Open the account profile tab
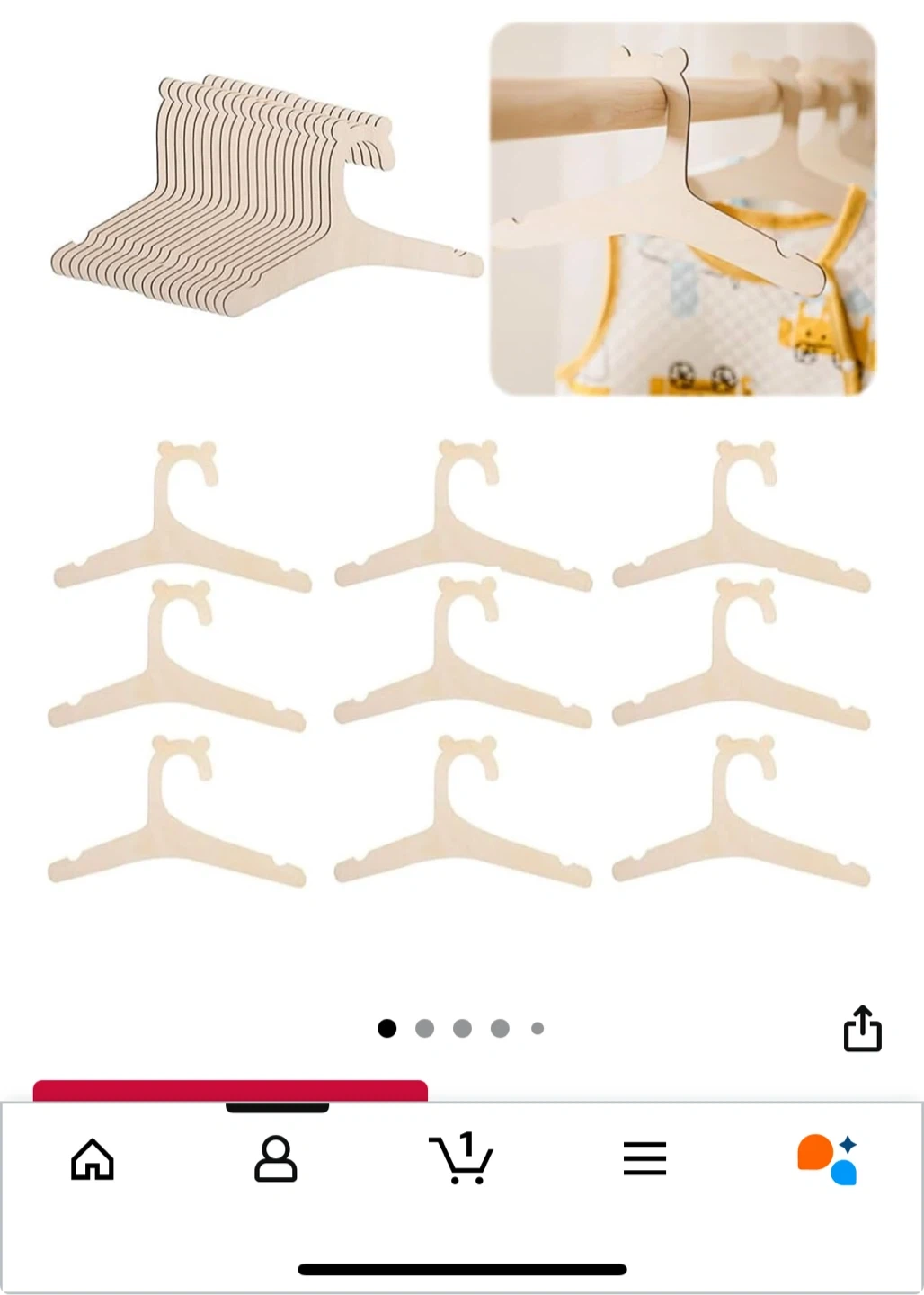 (x=276, y=1159)
